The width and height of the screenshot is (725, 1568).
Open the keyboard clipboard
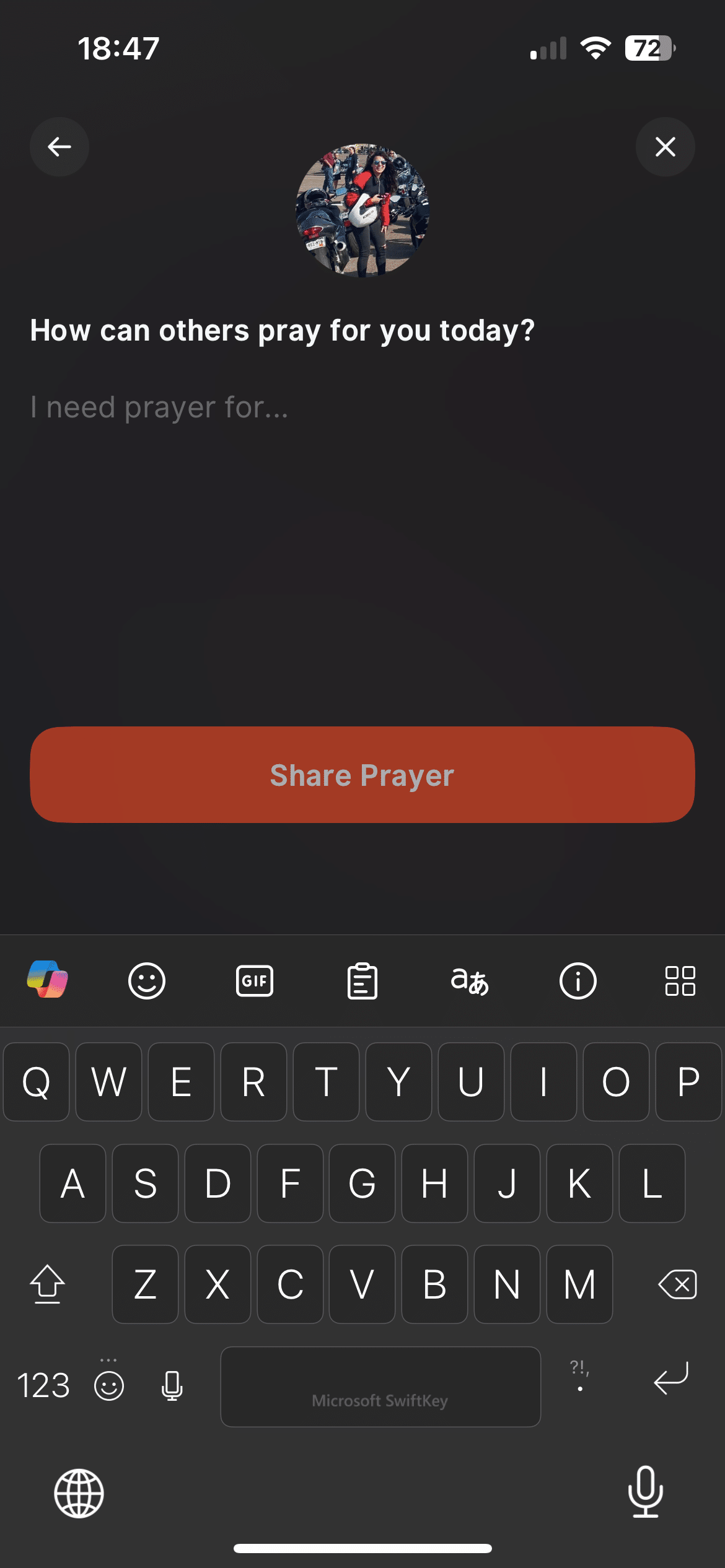(362, 981)
